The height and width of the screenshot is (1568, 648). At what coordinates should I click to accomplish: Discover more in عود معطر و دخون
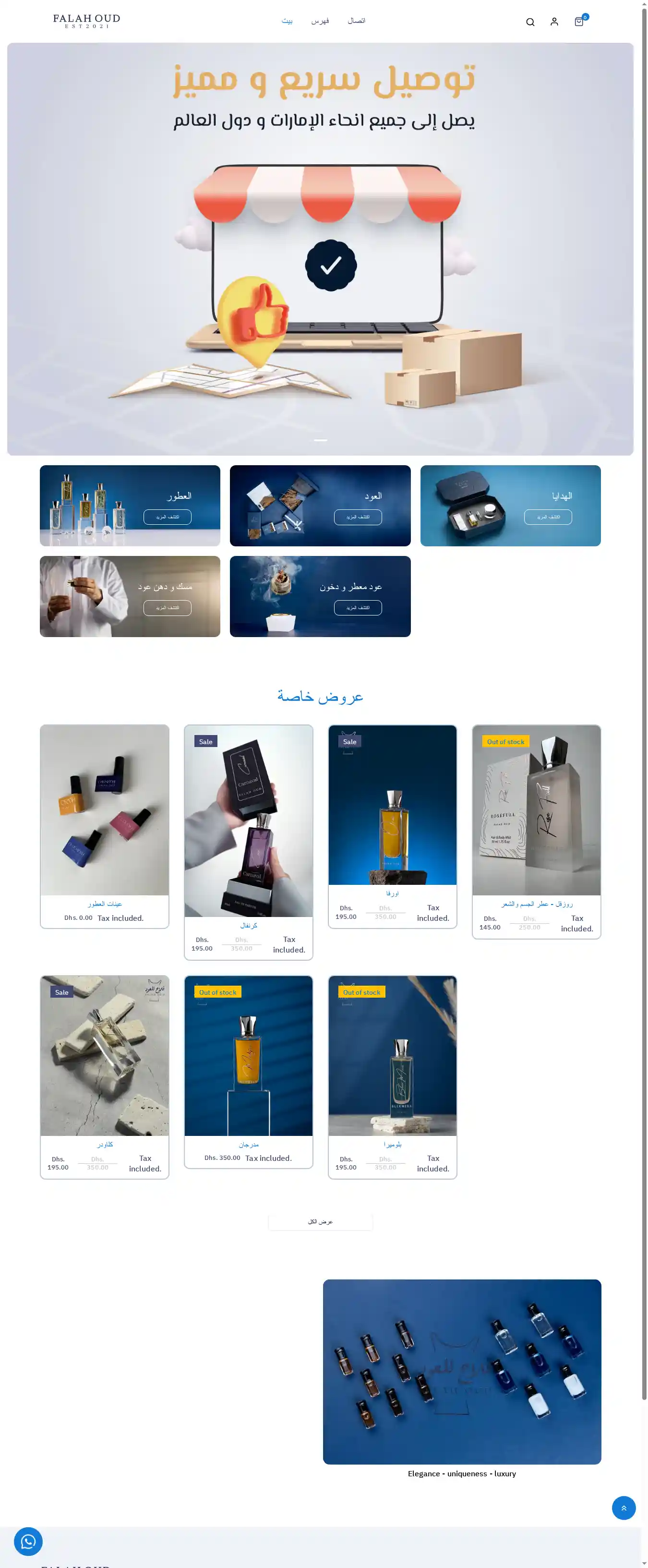[358, 607]
